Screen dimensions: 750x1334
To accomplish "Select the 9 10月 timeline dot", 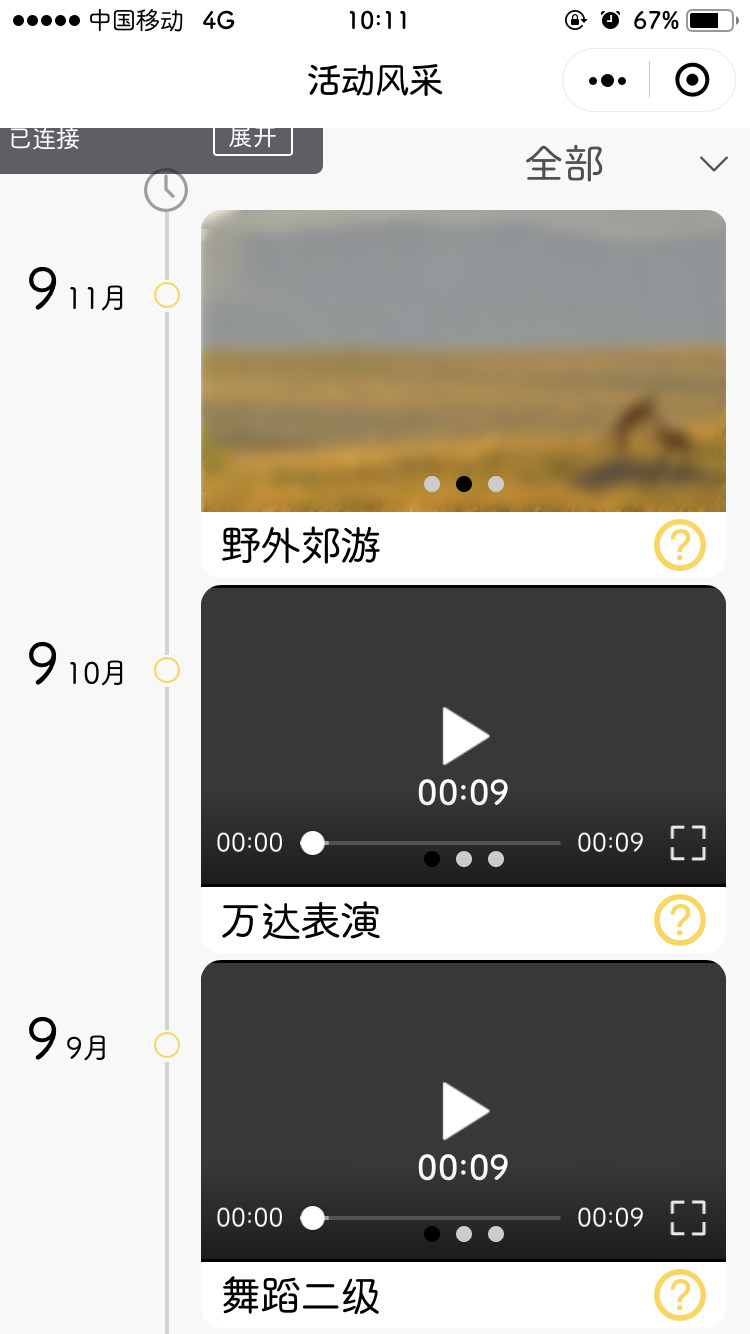I will pyautogui.click(x=167, y=670).
